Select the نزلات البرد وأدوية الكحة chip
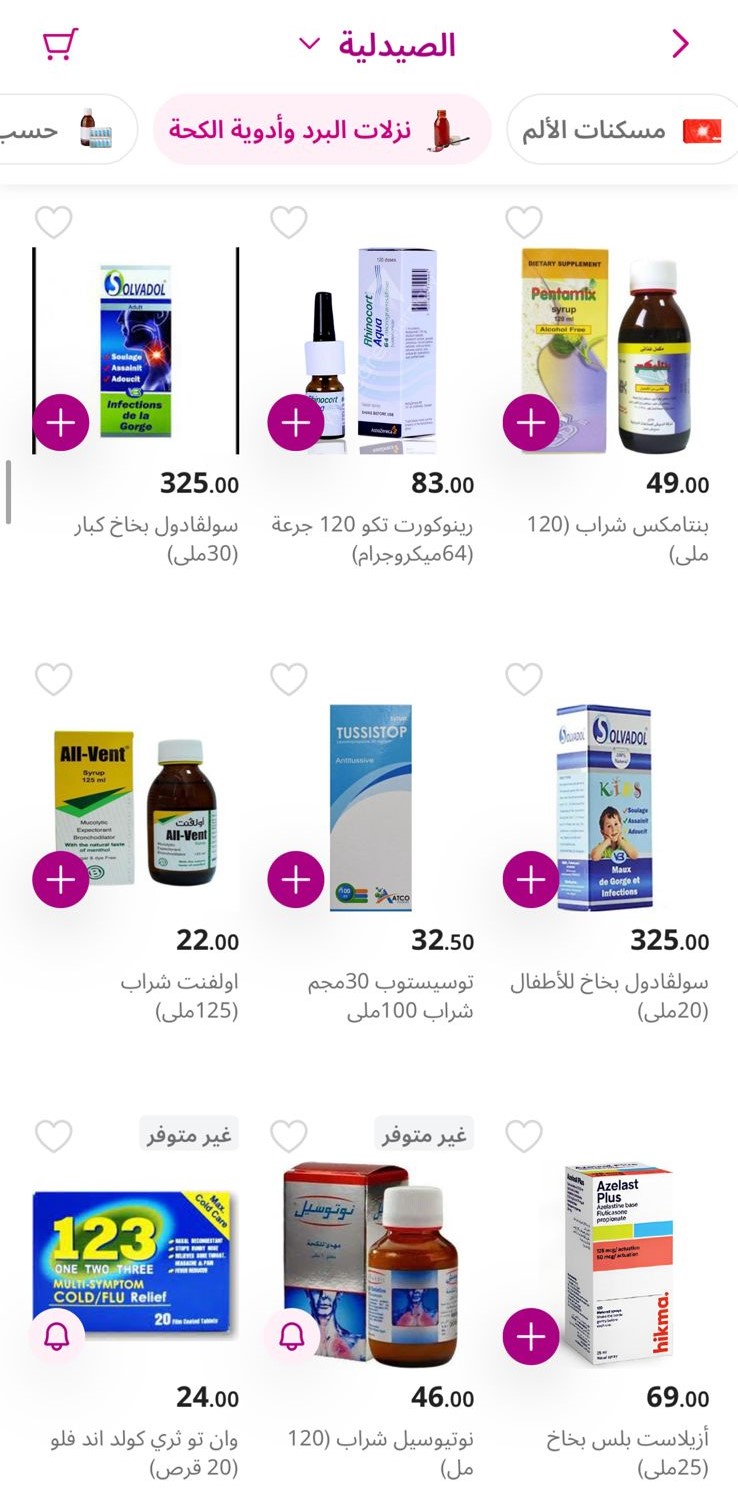This screenshot has width=738, height=1505. (x=322, y=130)
